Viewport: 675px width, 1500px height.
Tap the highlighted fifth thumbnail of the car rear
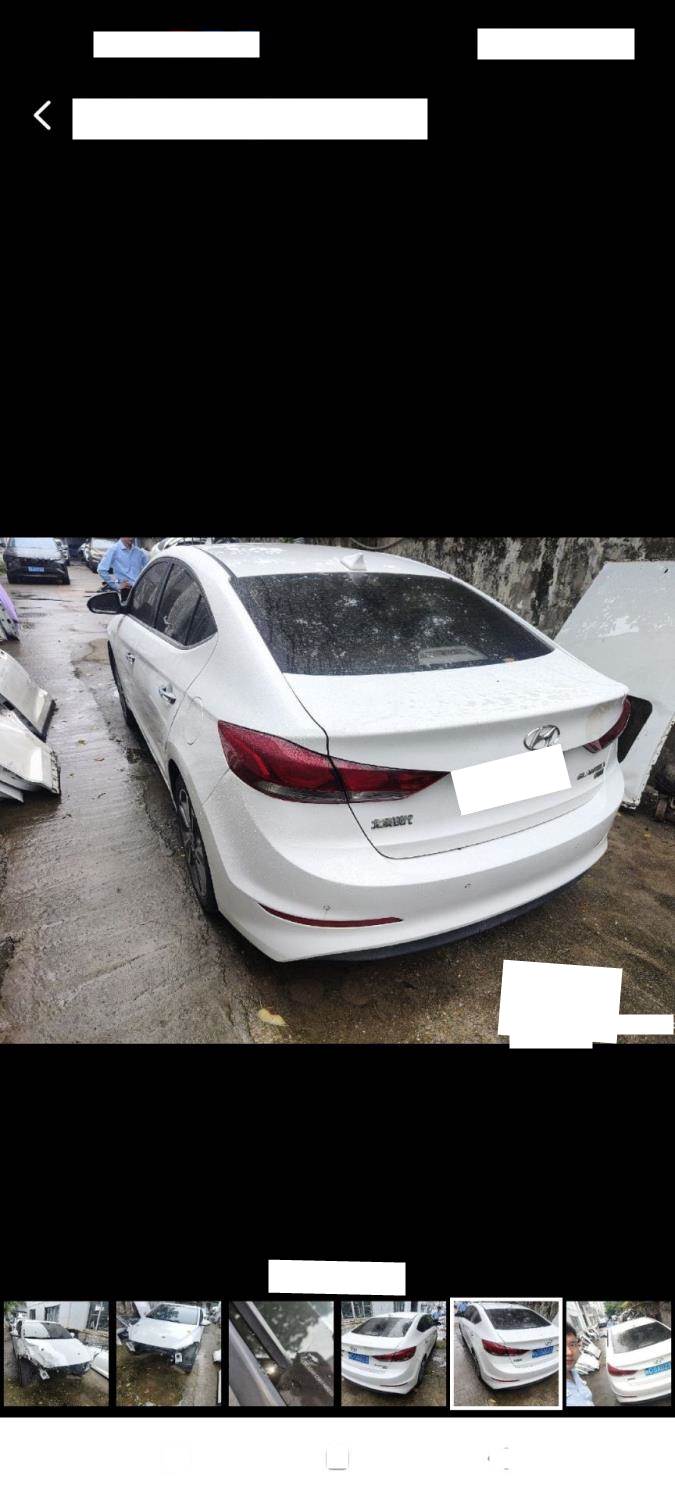(506, 1354)
